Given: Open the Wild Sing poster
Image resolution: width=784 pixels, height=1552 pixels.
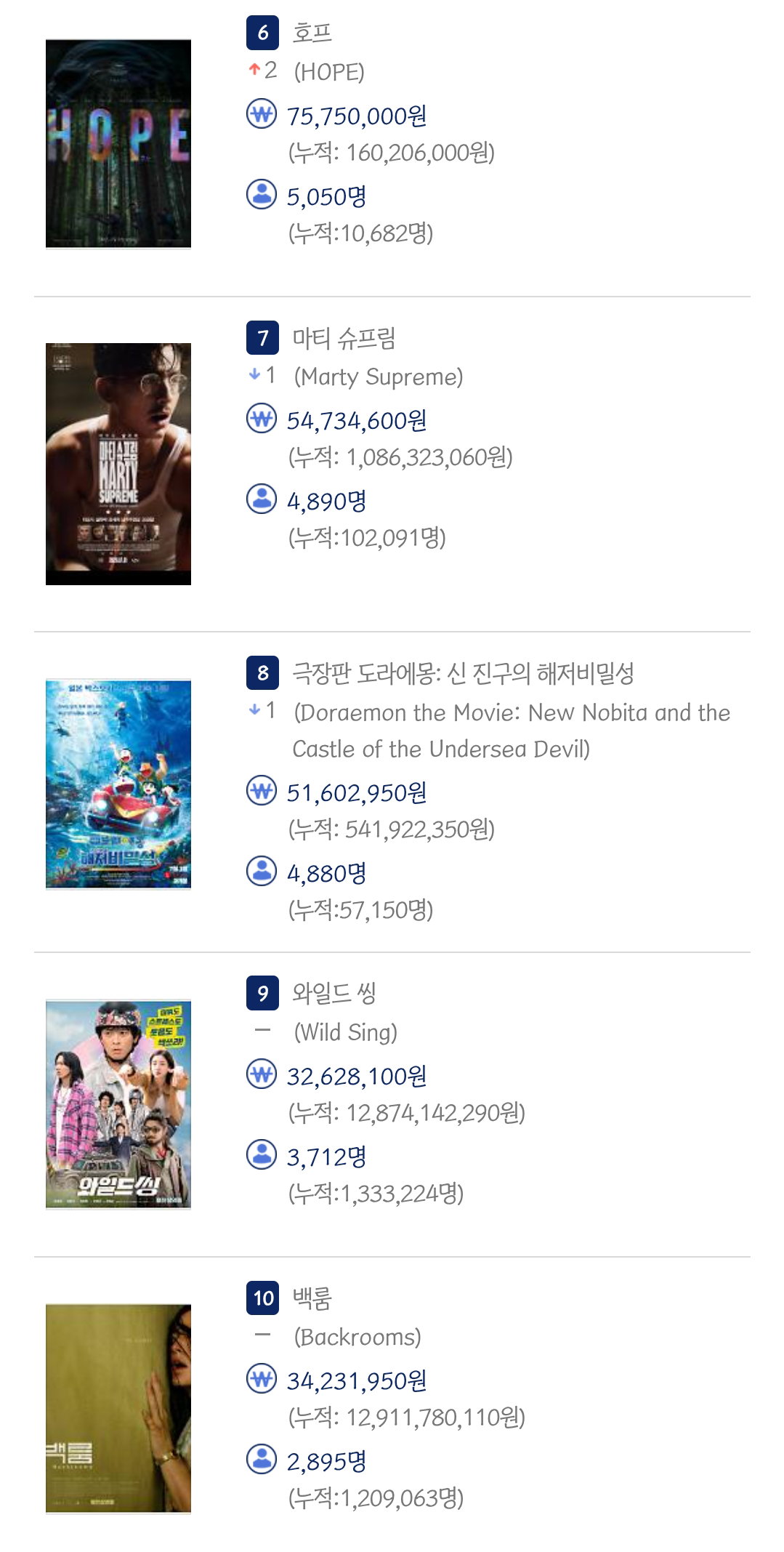Looking at the screenshot, I should (118, 1104).
